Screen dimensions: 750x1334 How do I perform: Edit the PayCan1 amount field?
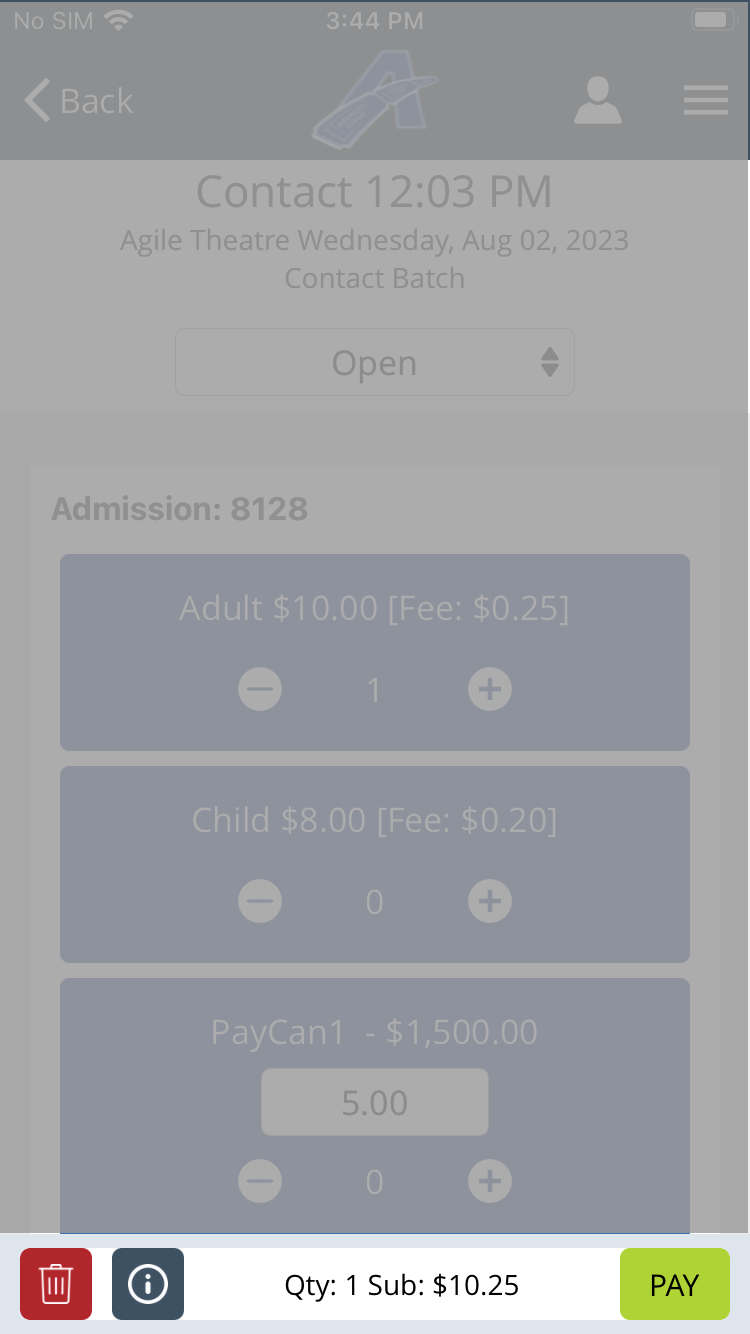click(375, 1102)
